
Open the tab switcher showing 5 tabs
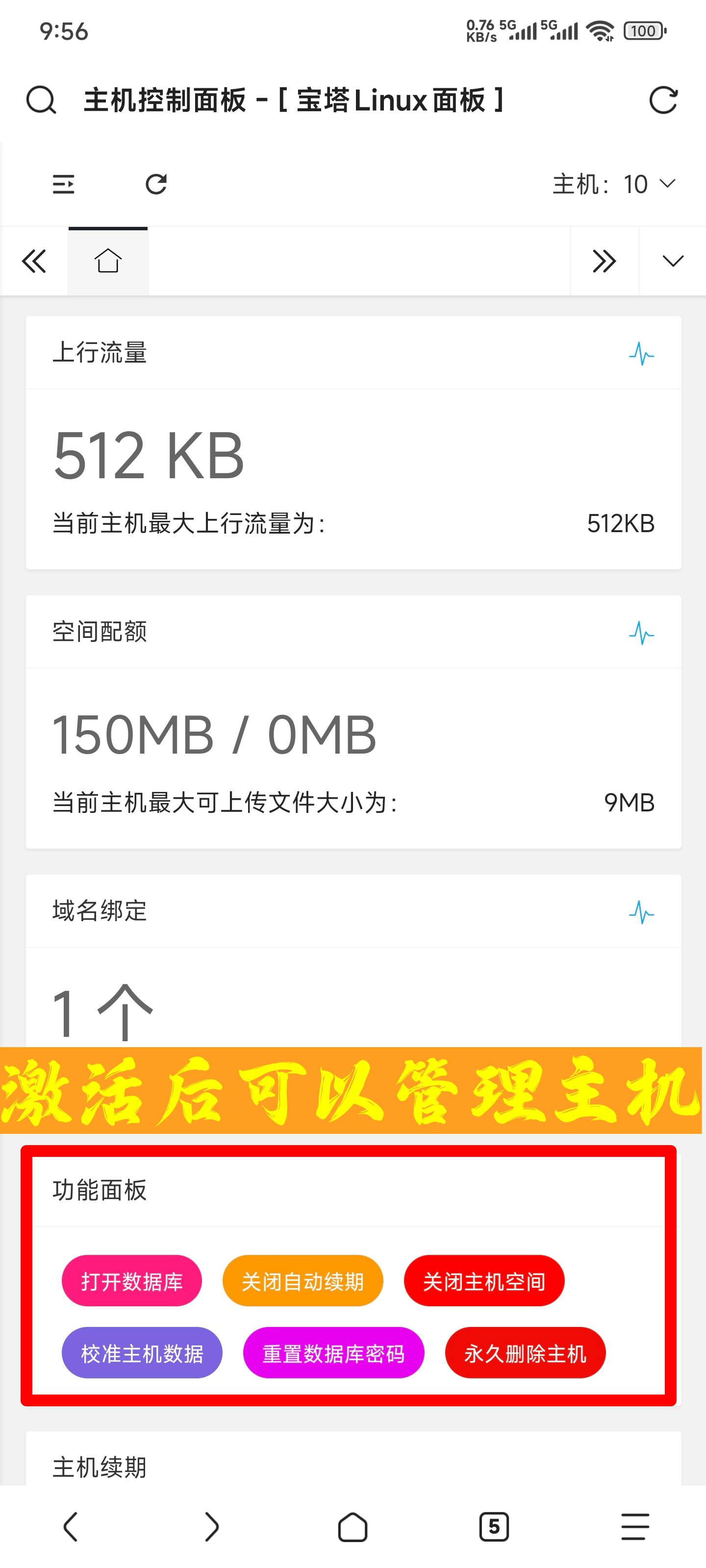click(x=494, y=1527)
